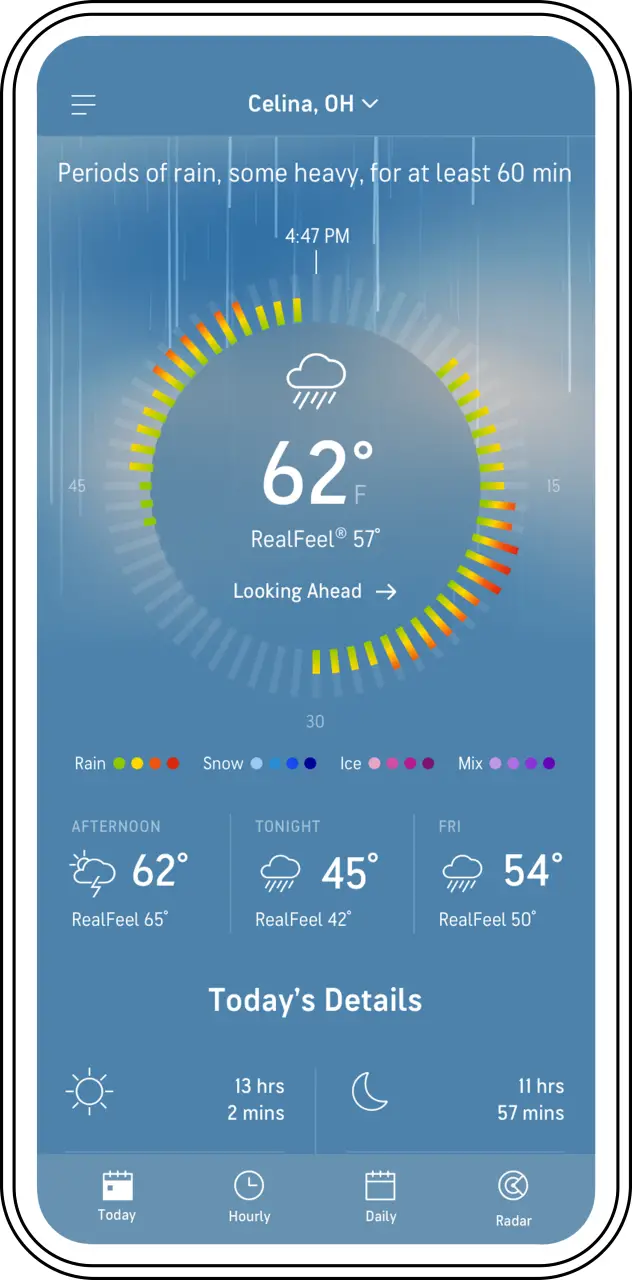Switch to the Daily tab

click(381, 1198)
